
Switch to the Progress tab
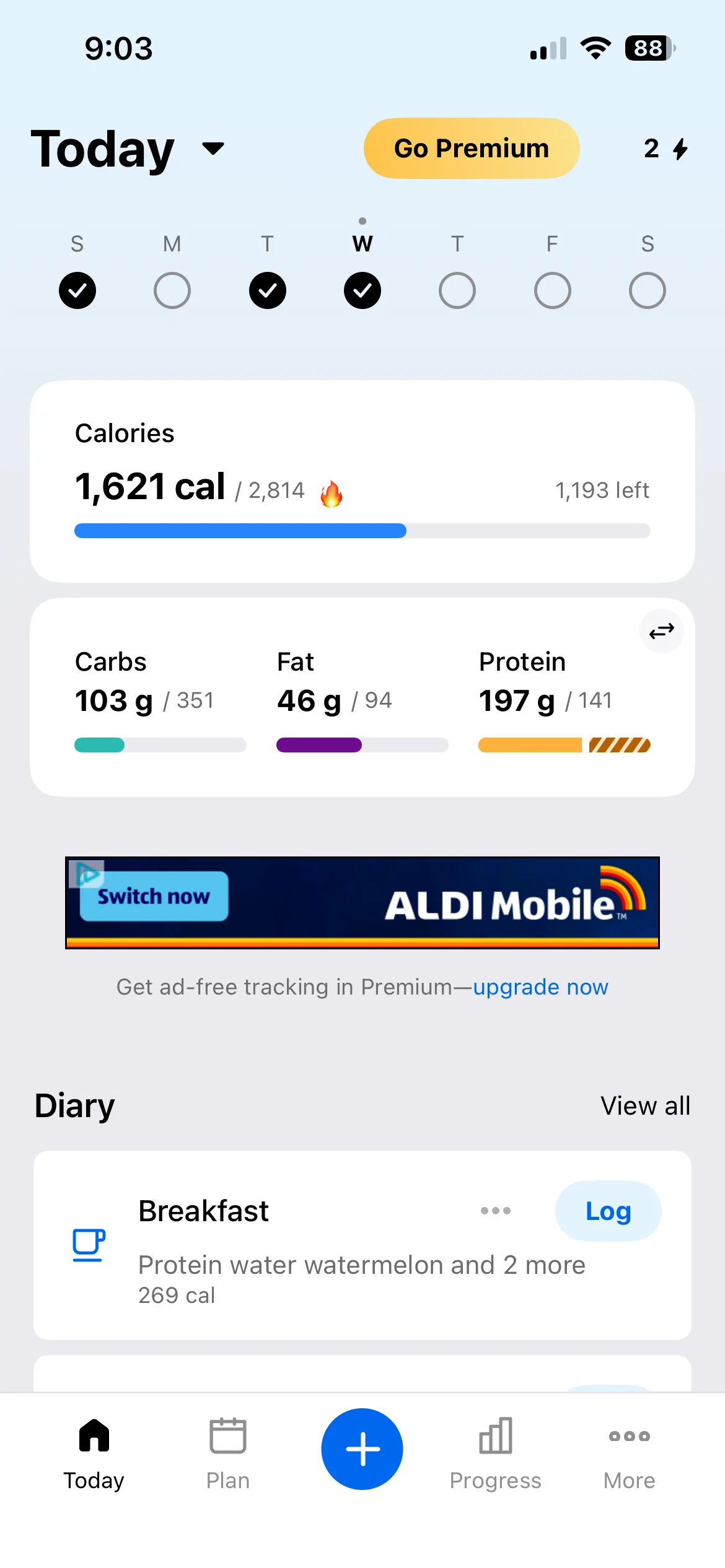coord(495,1452)
